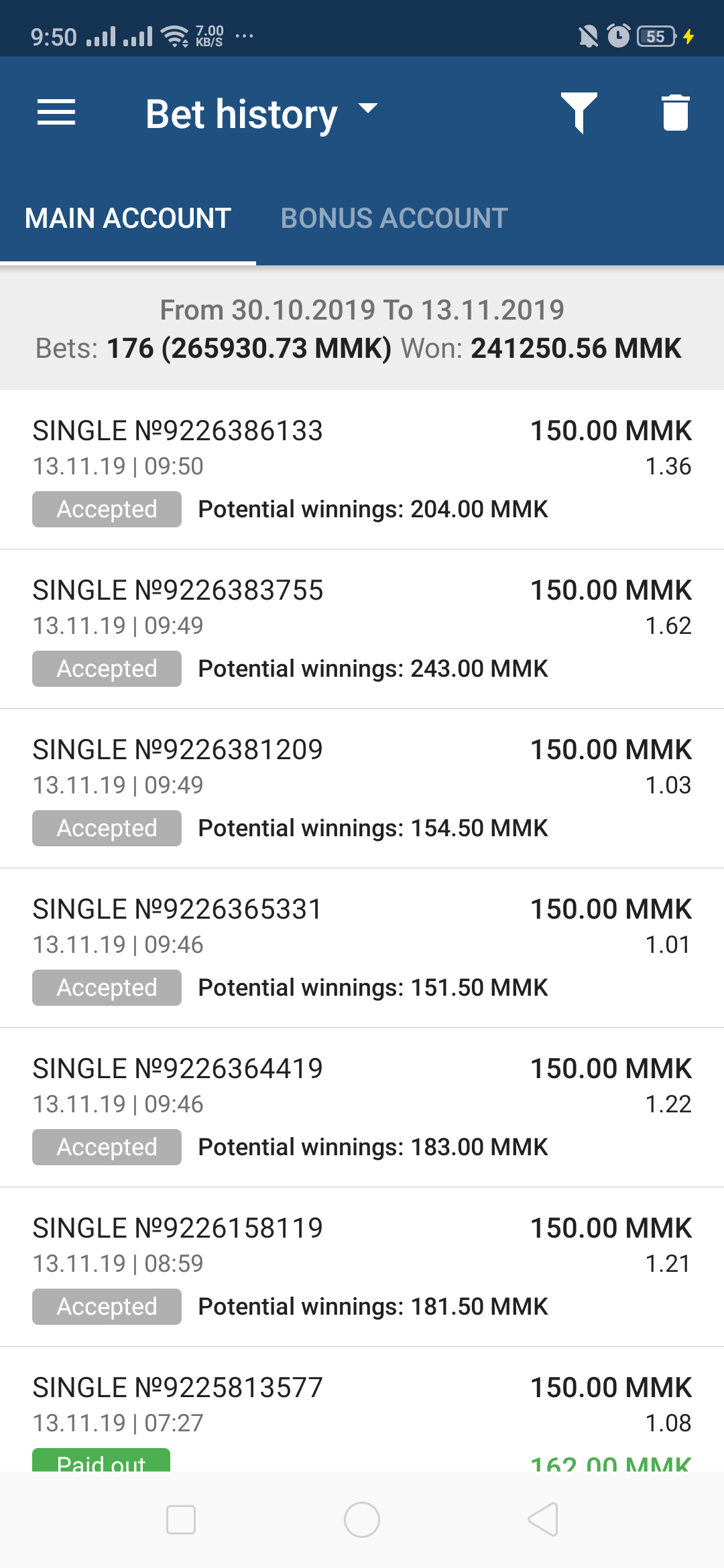Switch to the Bonus Account tab
This screenshot has height=1568, width=724.
[x=394, y=218]
